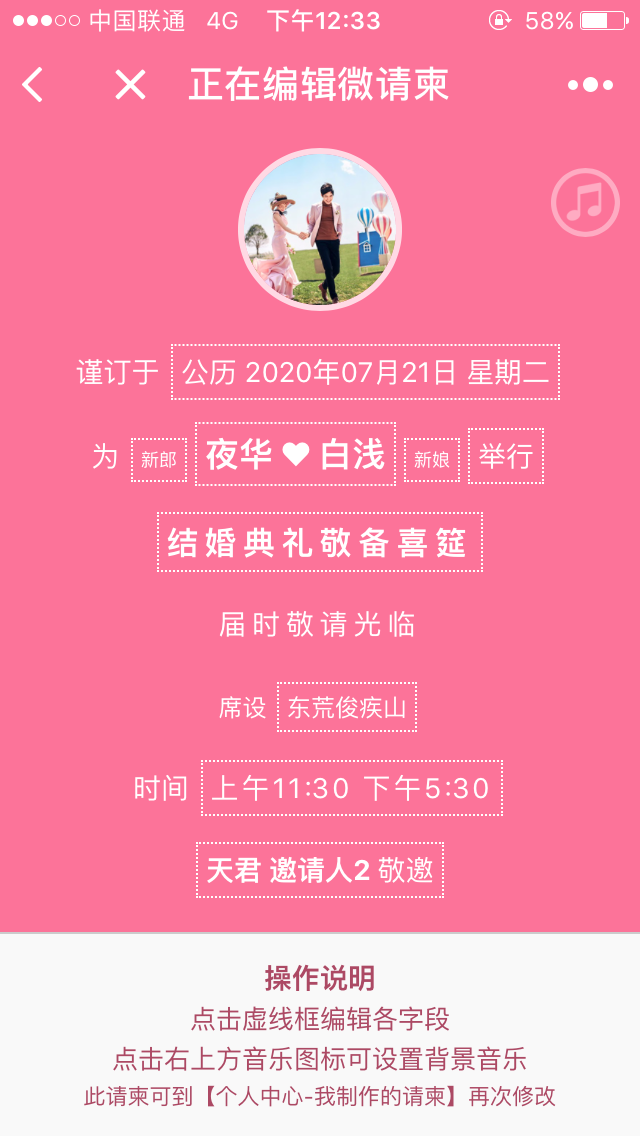
Task: Edit the venue 东荒俊疾山
Action: click(x=346, y=707)
